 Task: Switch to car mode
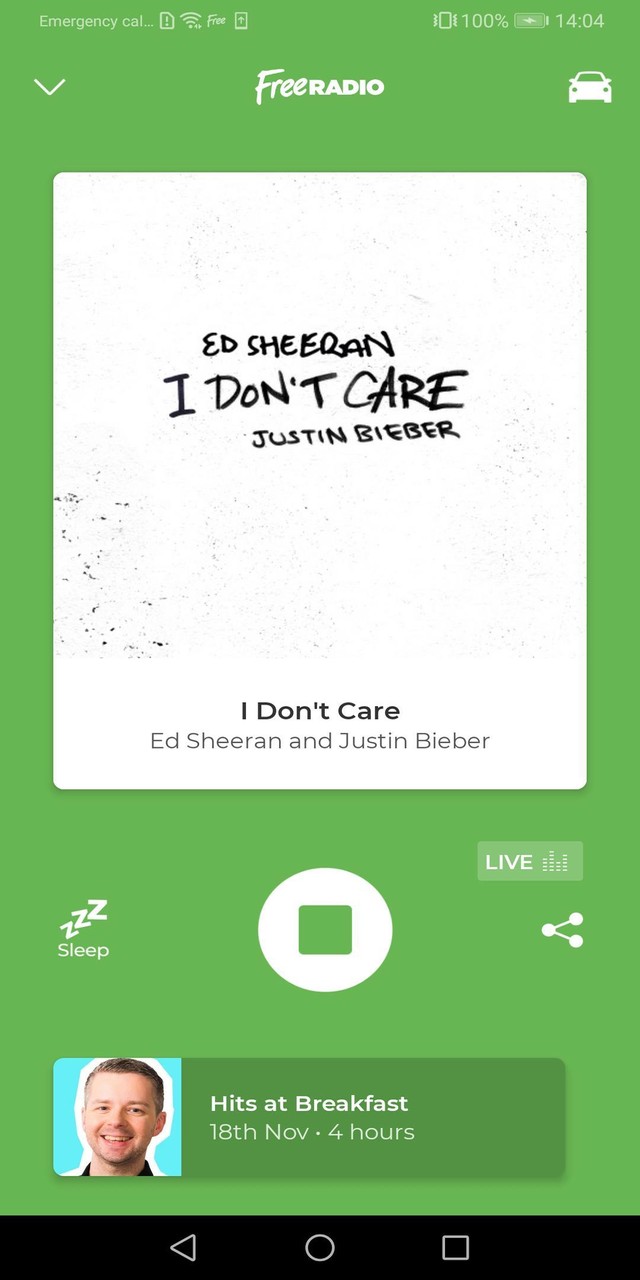(x=590, y=87)
